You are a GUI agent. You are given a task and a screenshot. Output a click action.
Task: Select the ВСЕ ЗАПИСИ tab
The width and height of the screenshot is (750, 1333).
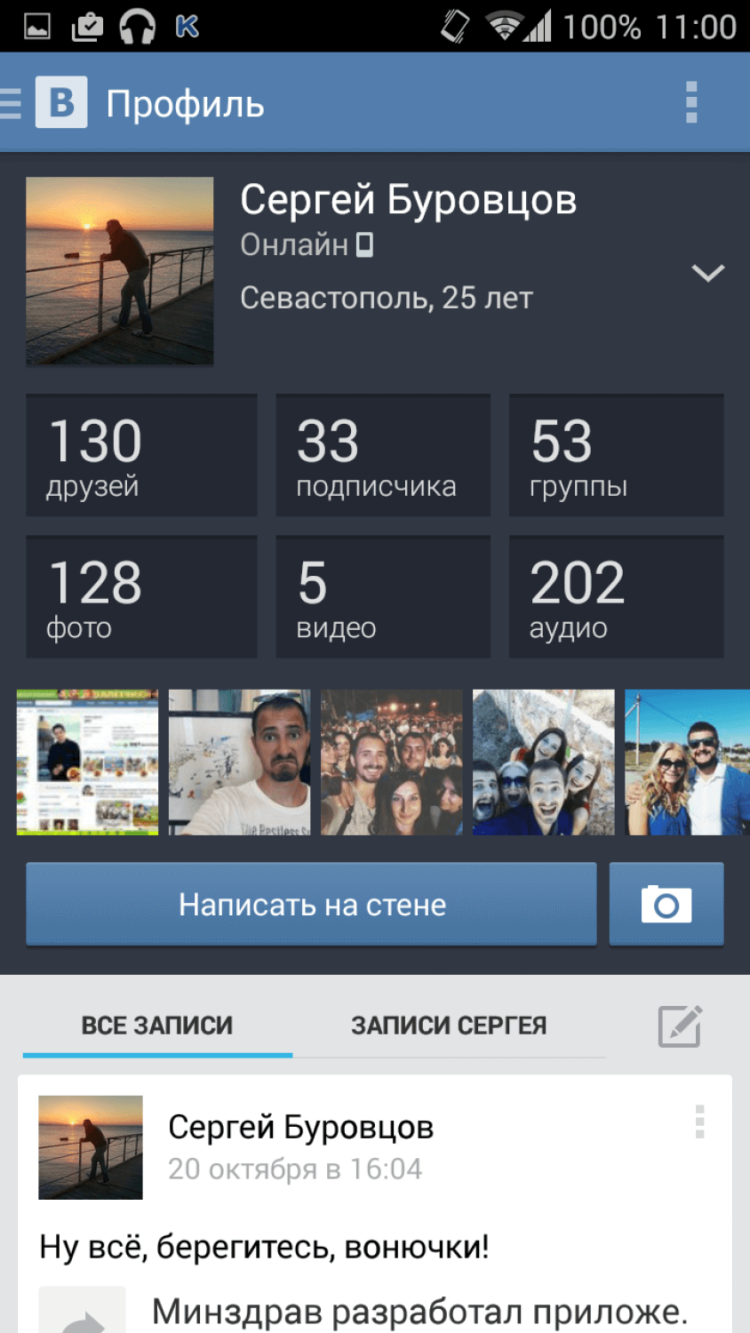155,1025
